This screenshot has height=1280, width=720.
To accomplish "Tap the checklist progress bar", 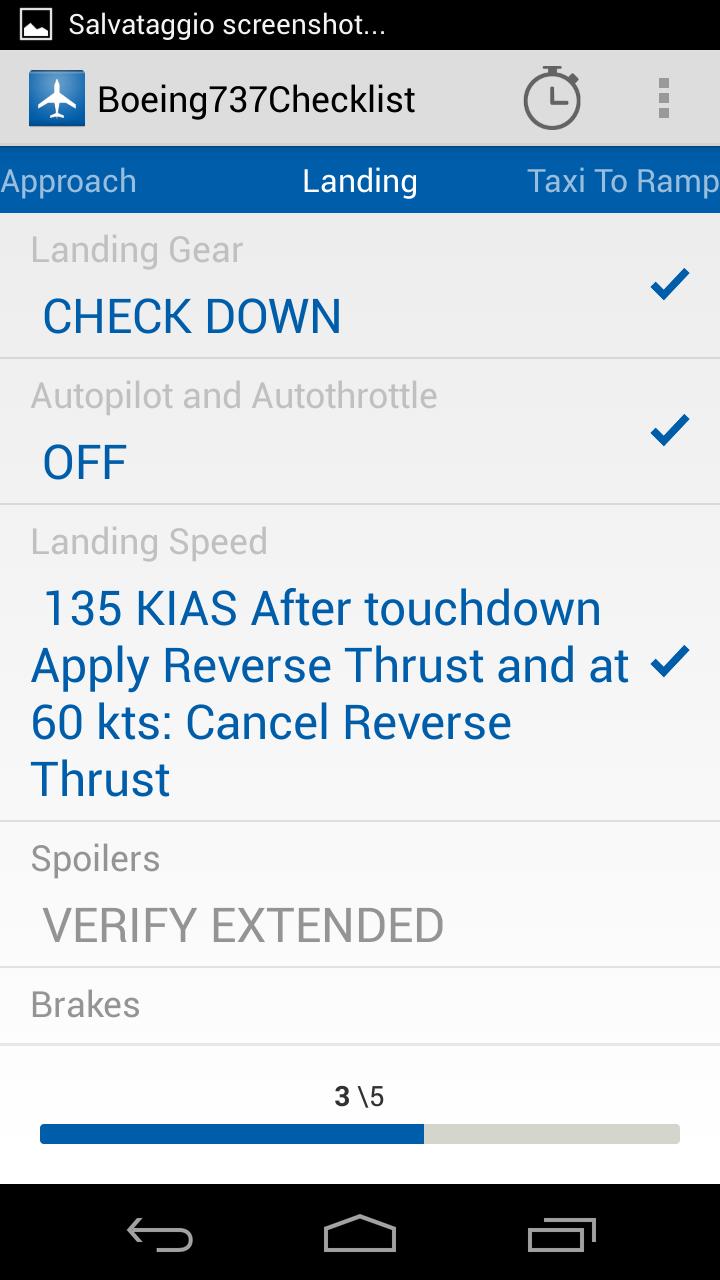I will [x=360, y=1133].
